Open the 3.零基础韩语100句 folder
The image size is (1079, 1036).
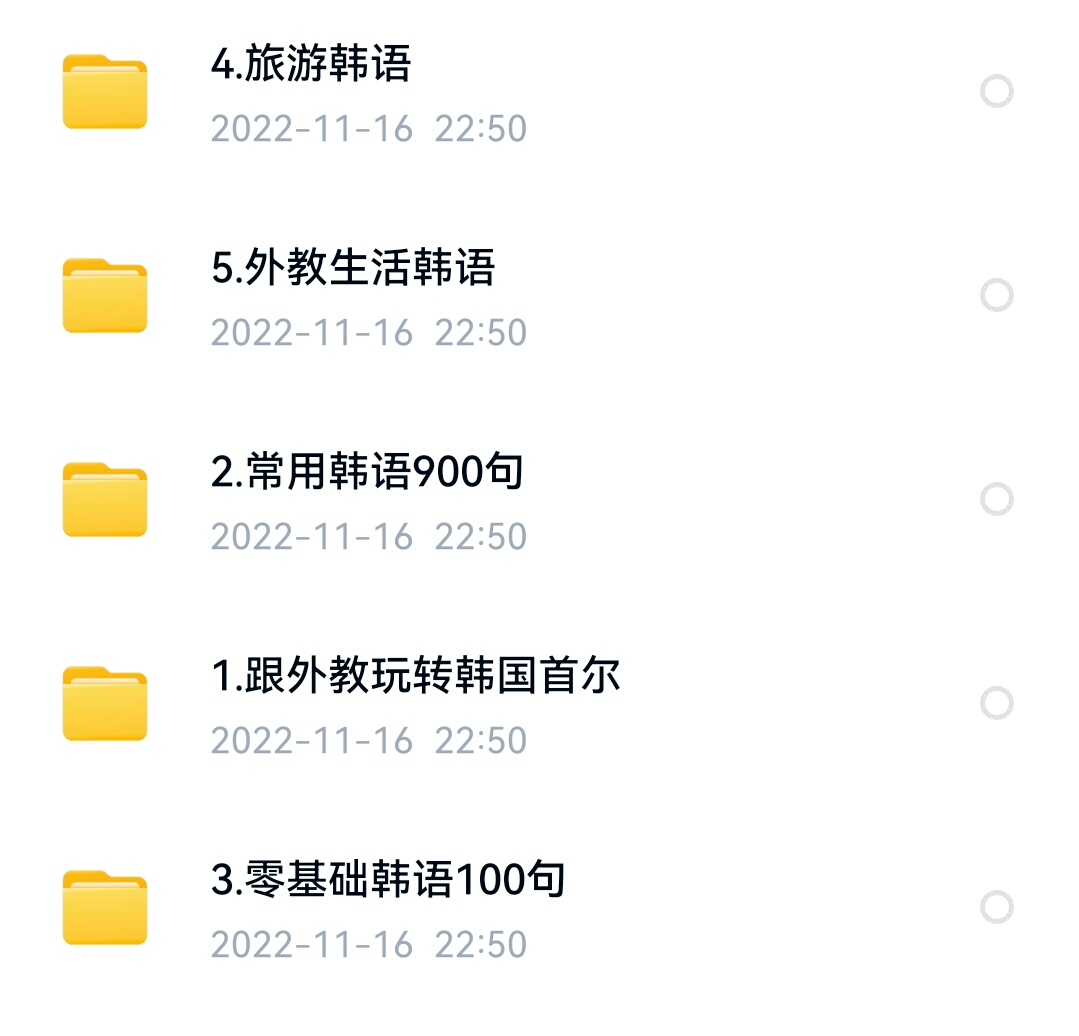click(388, 881)
